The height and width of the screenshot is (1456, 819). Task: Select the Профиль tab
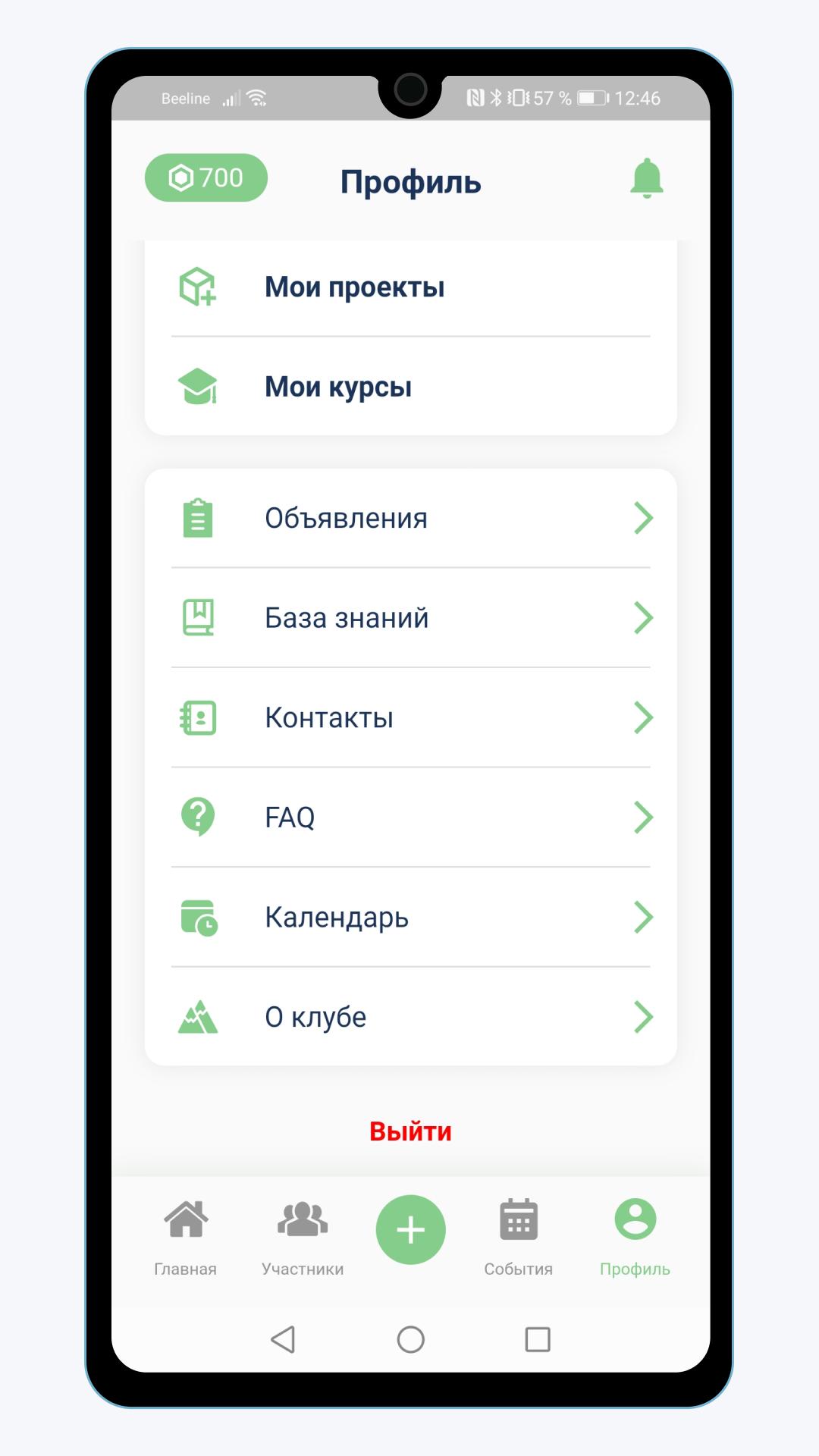pos(635,1238)
